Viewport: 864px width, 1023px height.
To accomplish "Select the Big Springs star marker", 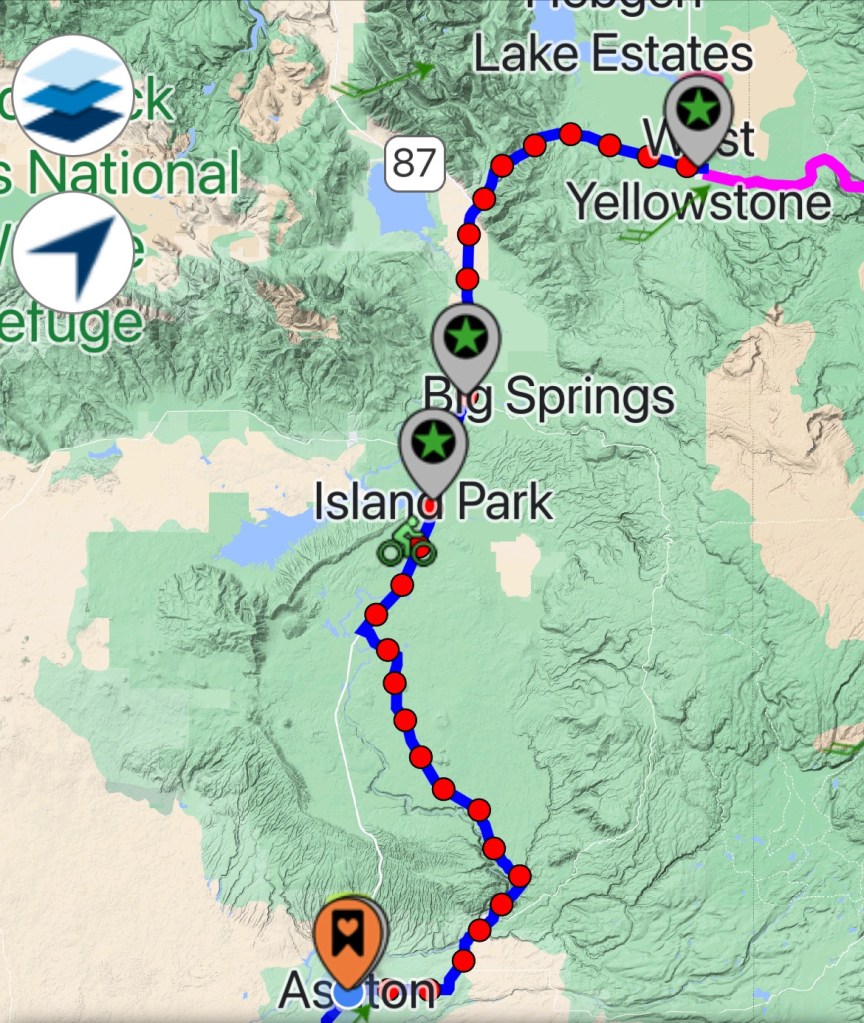I will 465,337.
